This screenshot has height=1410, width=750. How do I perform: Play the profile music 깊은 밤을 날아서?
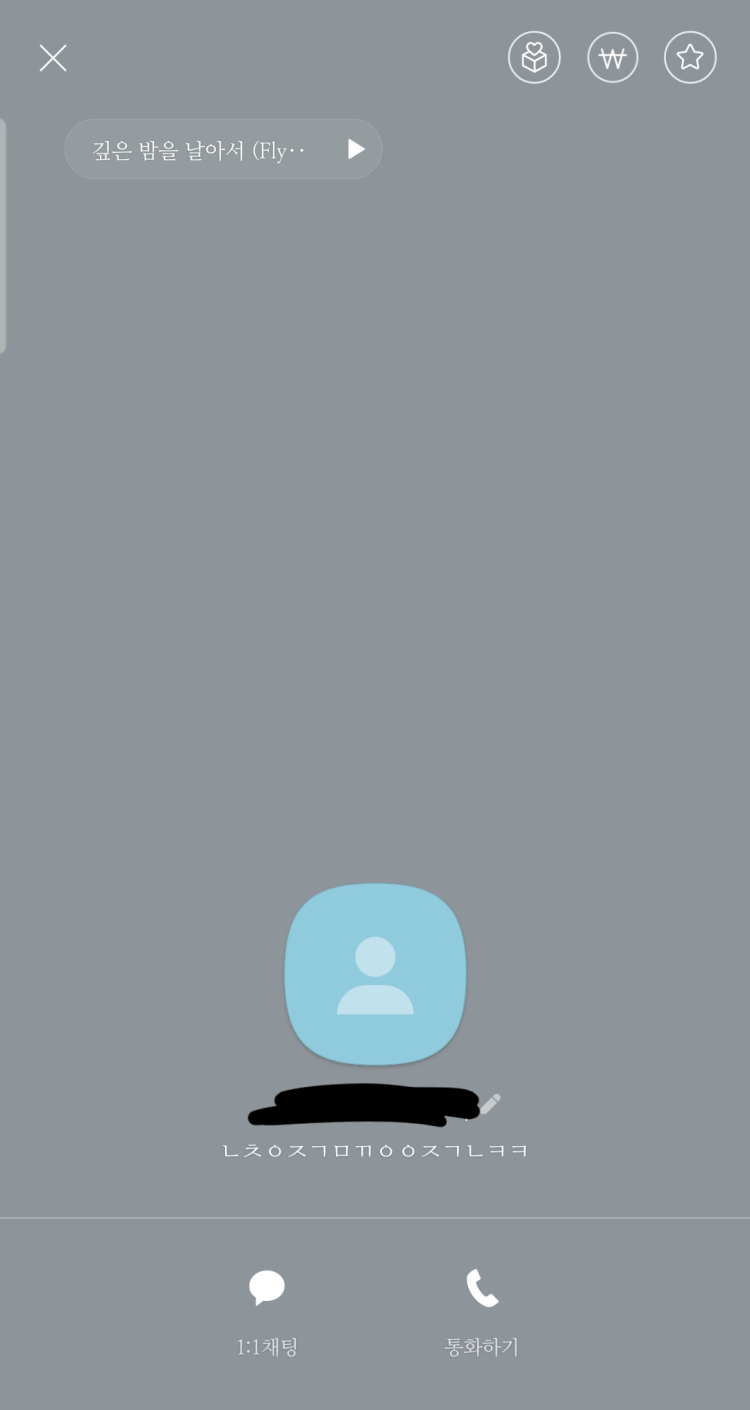pos(355,149)
